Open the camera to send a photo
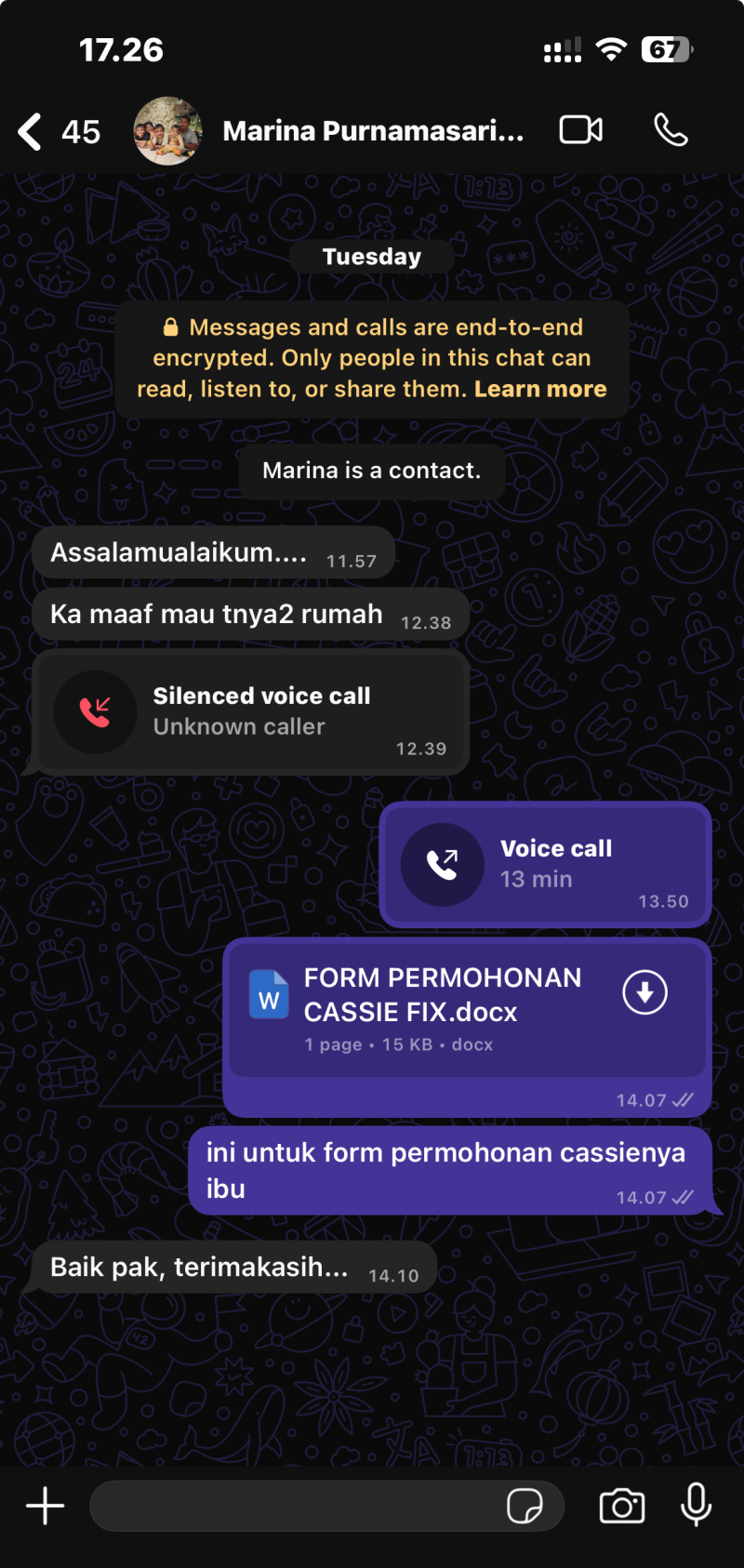The image size is (744, 1568). click(x=622, y=1506)
